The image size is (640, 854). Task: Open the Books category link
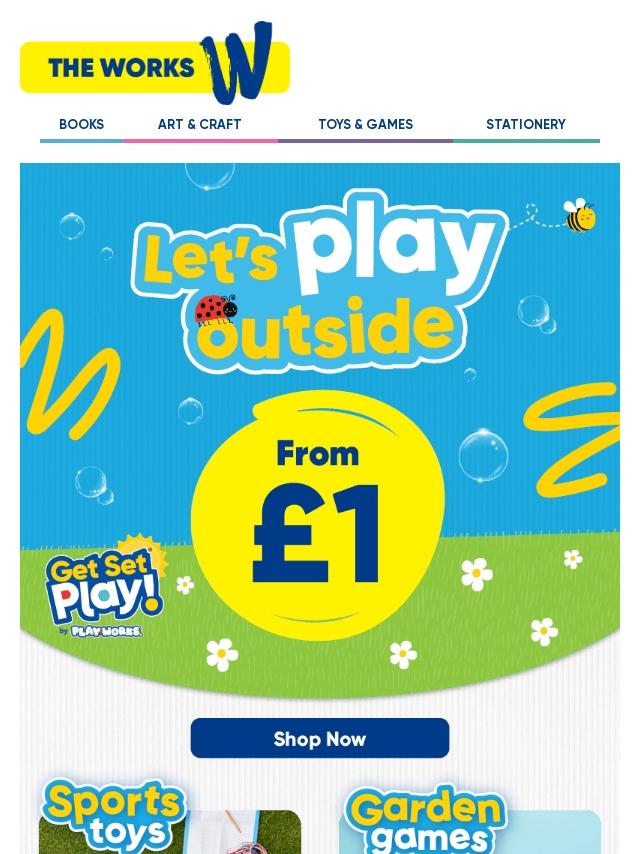coord(81,125)
